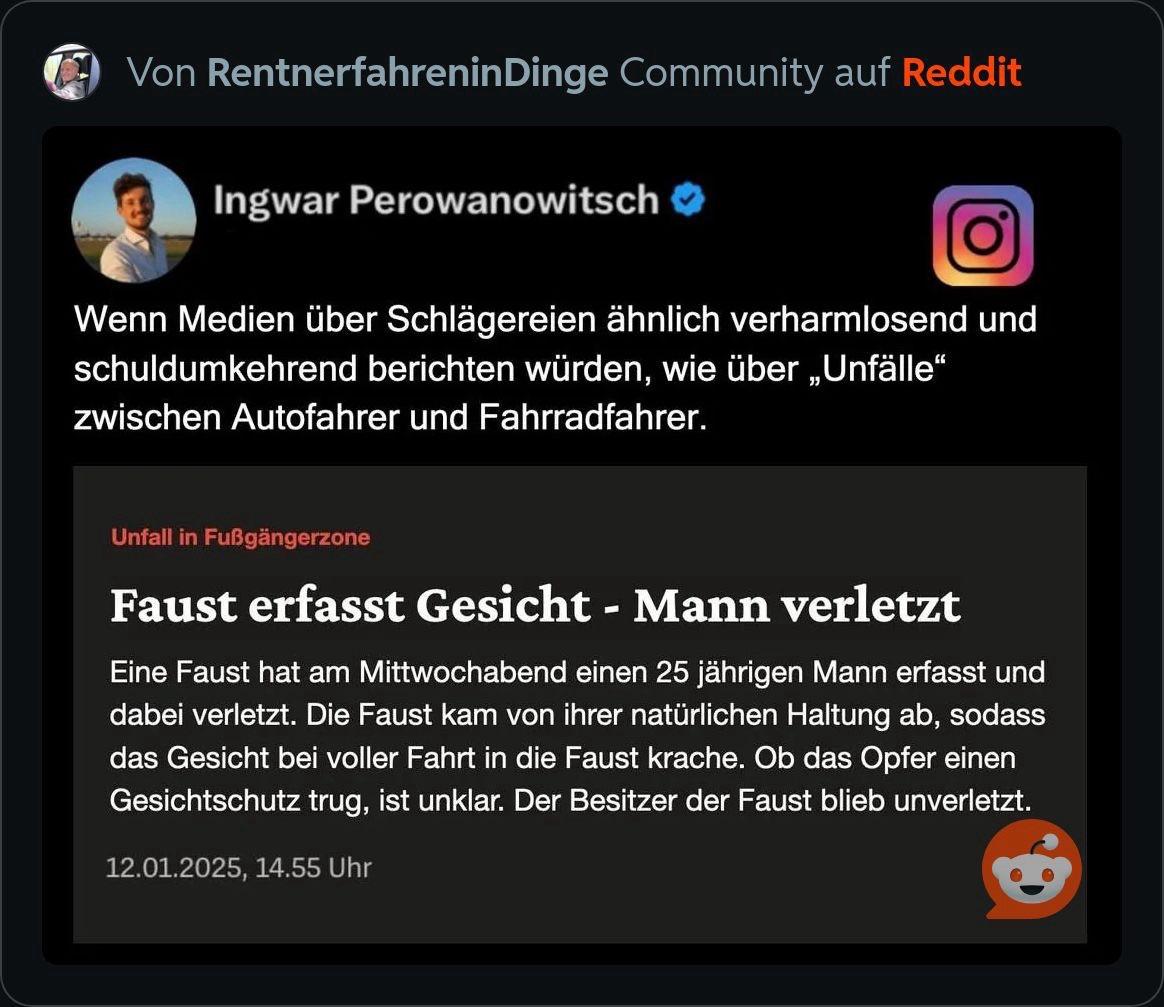Open the Reddit link in the header
The width and height of the screenshot is (1164, 1007).
pyautogui.click(x=961, y=73)
